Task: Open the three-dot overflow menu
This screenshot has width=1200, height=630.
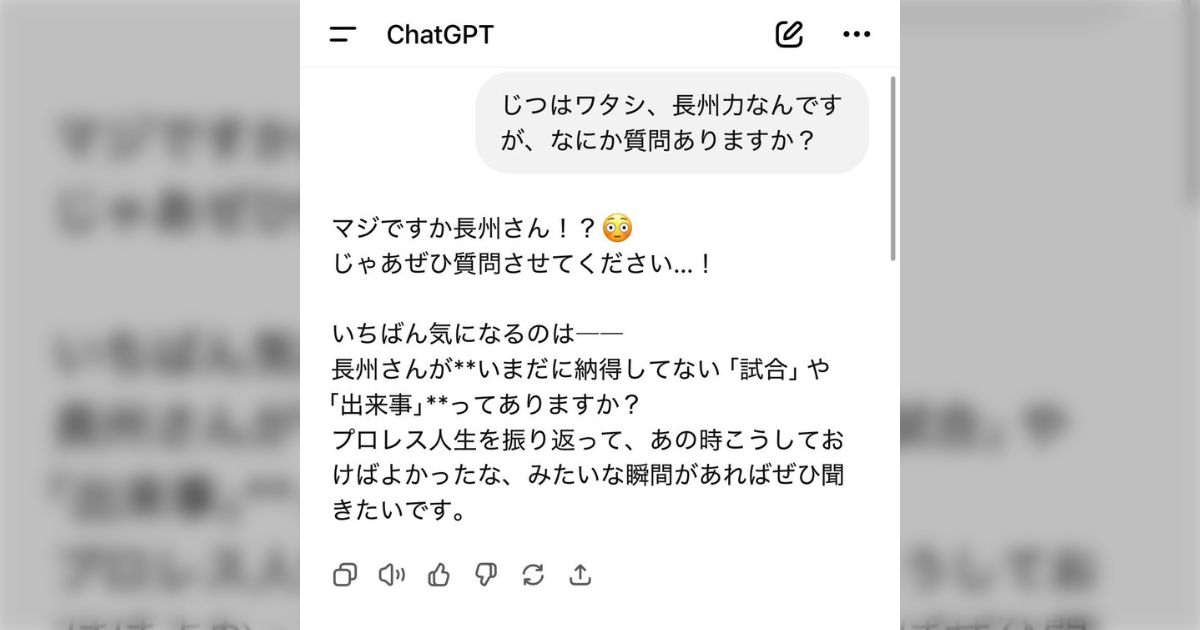Action: pos(856,35)
